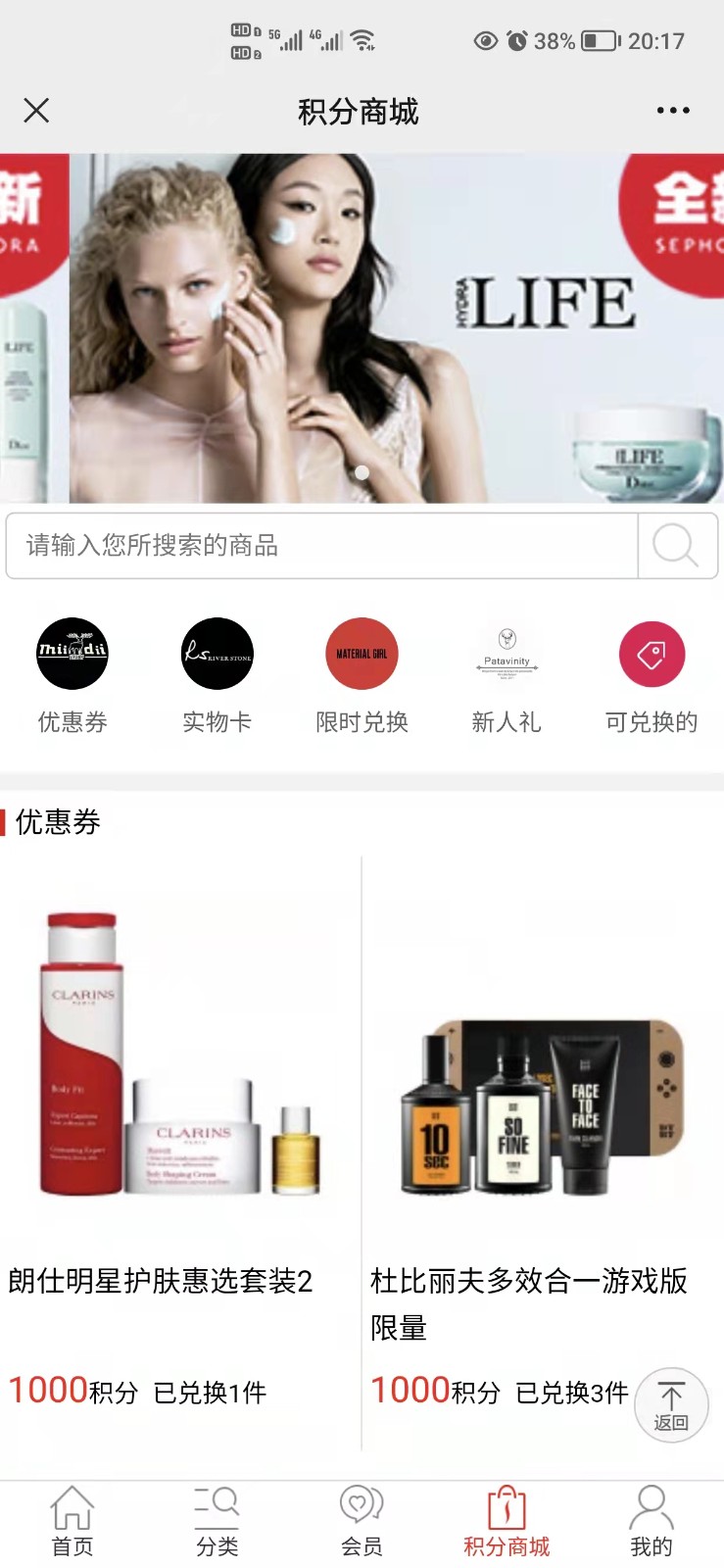Open the 限时兑换 category icon
The image size is (724, 1568).
tap(362, 654)
